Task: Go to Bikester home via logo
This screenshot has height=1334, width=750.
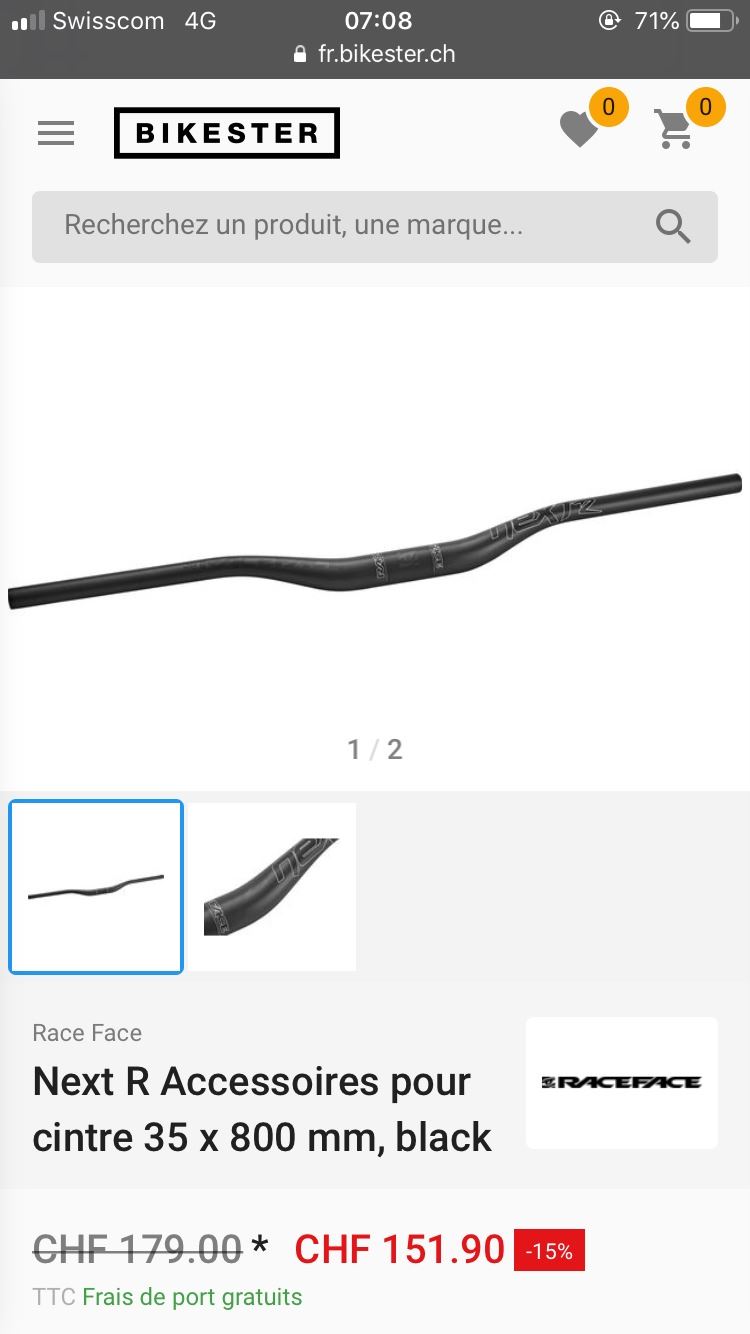Action: 227,133
